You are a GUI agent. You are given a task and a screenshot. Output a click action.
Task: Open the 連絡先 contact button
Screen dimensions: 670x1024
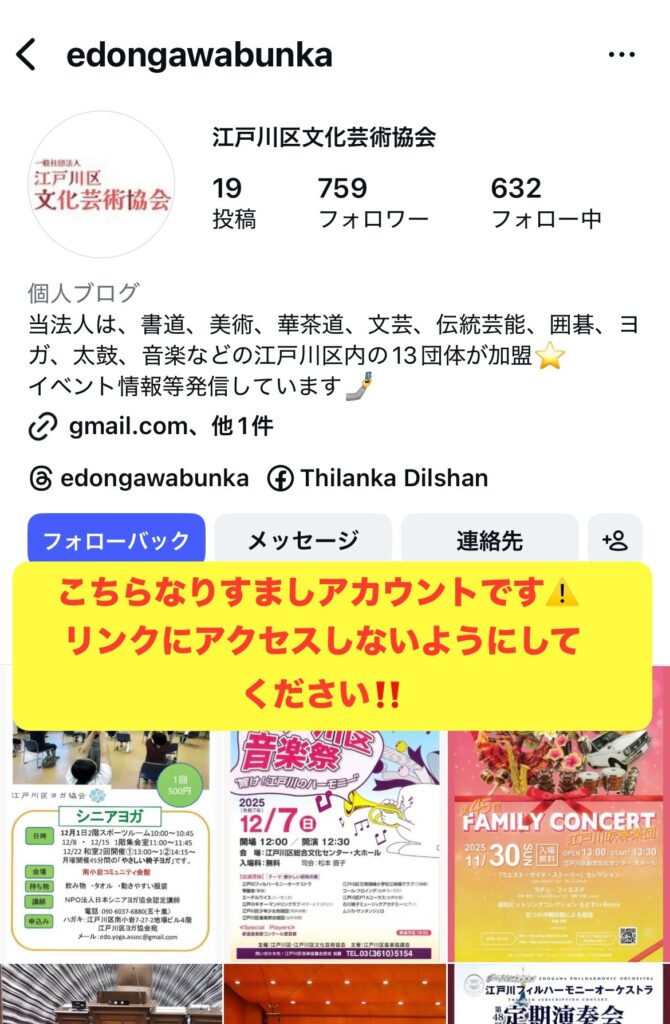point(489,541)
